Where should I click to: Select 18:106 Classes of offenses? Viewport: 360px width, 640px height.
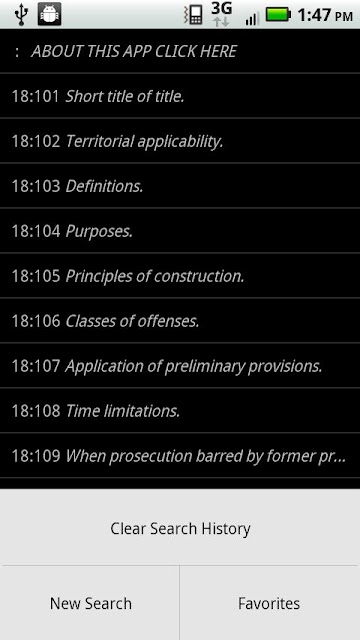coord(180,320)
